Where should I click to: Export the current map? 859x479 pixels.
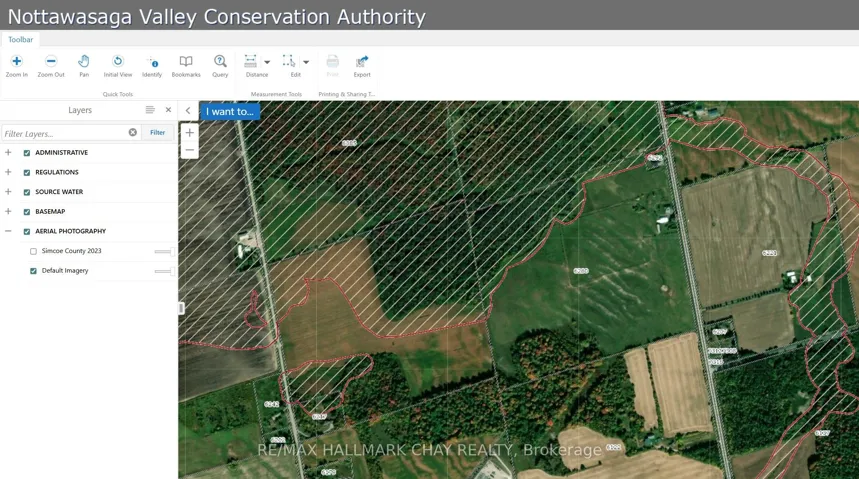[x=362, y=65]
